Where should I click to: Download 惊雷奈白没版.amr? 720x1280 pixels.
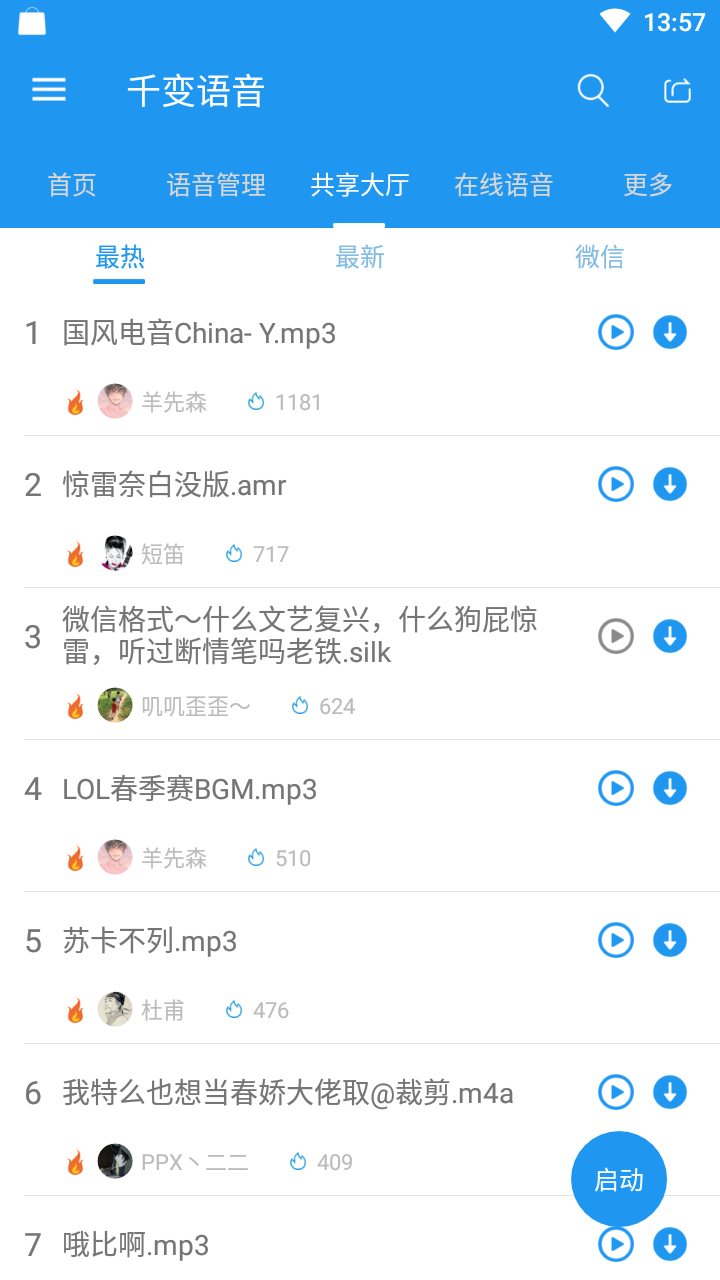(x=669, y=485)
